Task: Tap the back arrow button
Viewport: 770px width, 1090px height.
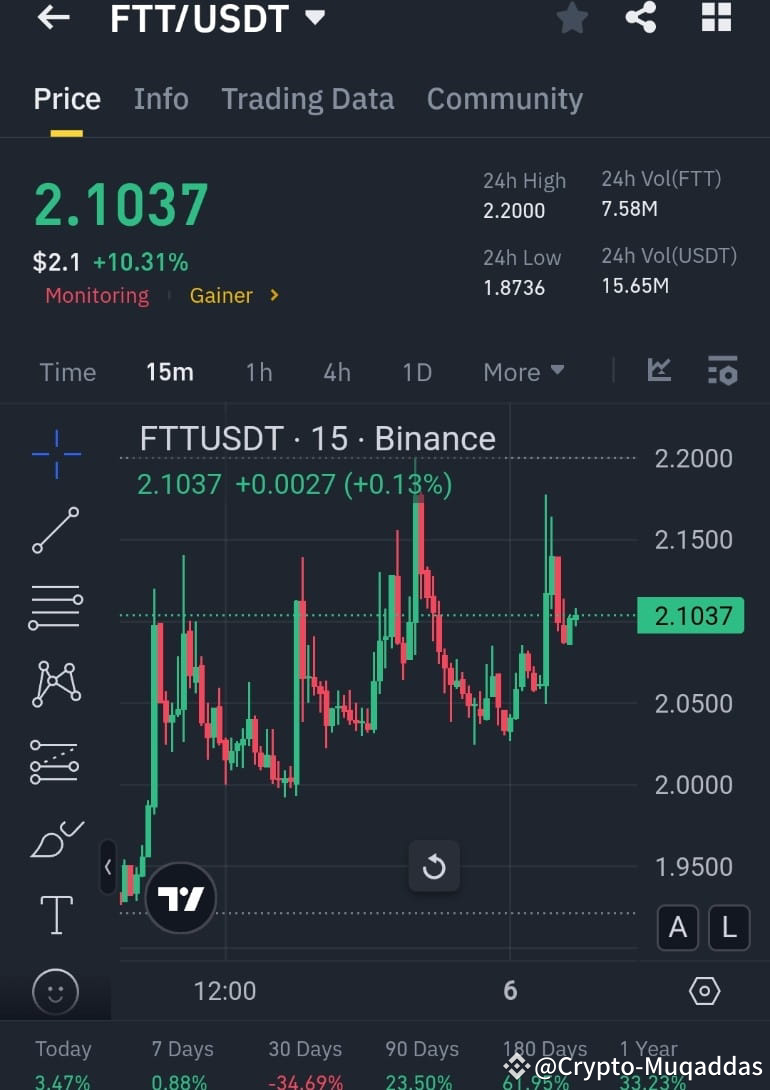Action: (x=52, y=18)
